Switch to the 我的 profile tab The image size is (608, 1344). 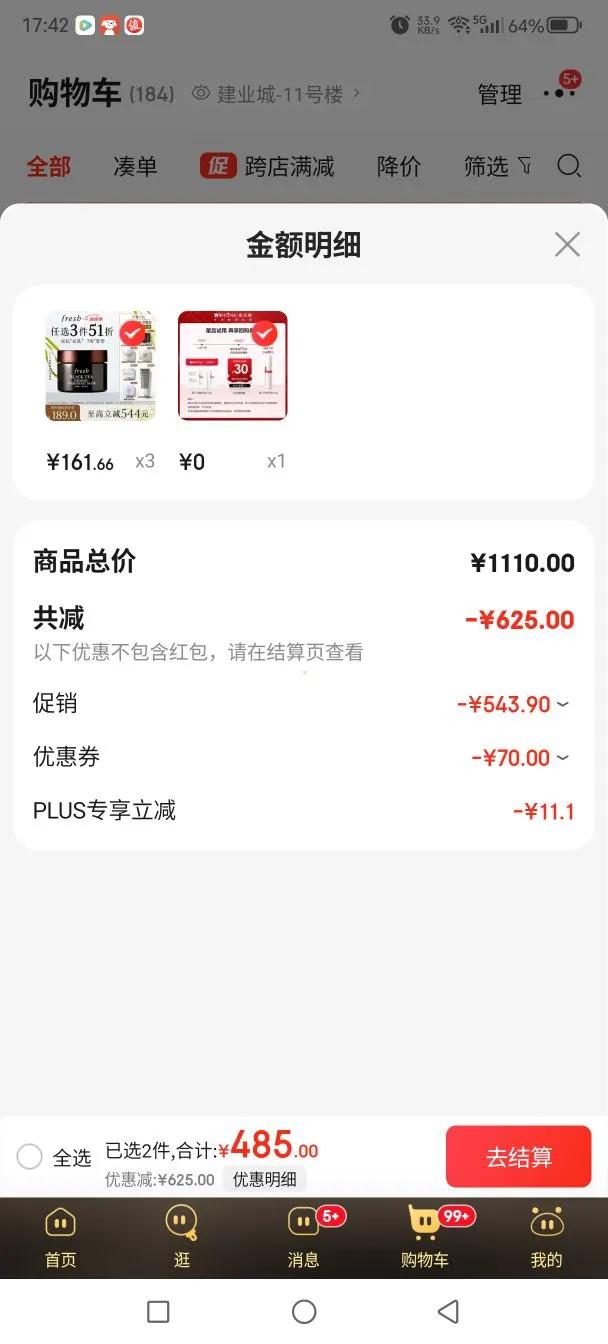[546, 1236]
